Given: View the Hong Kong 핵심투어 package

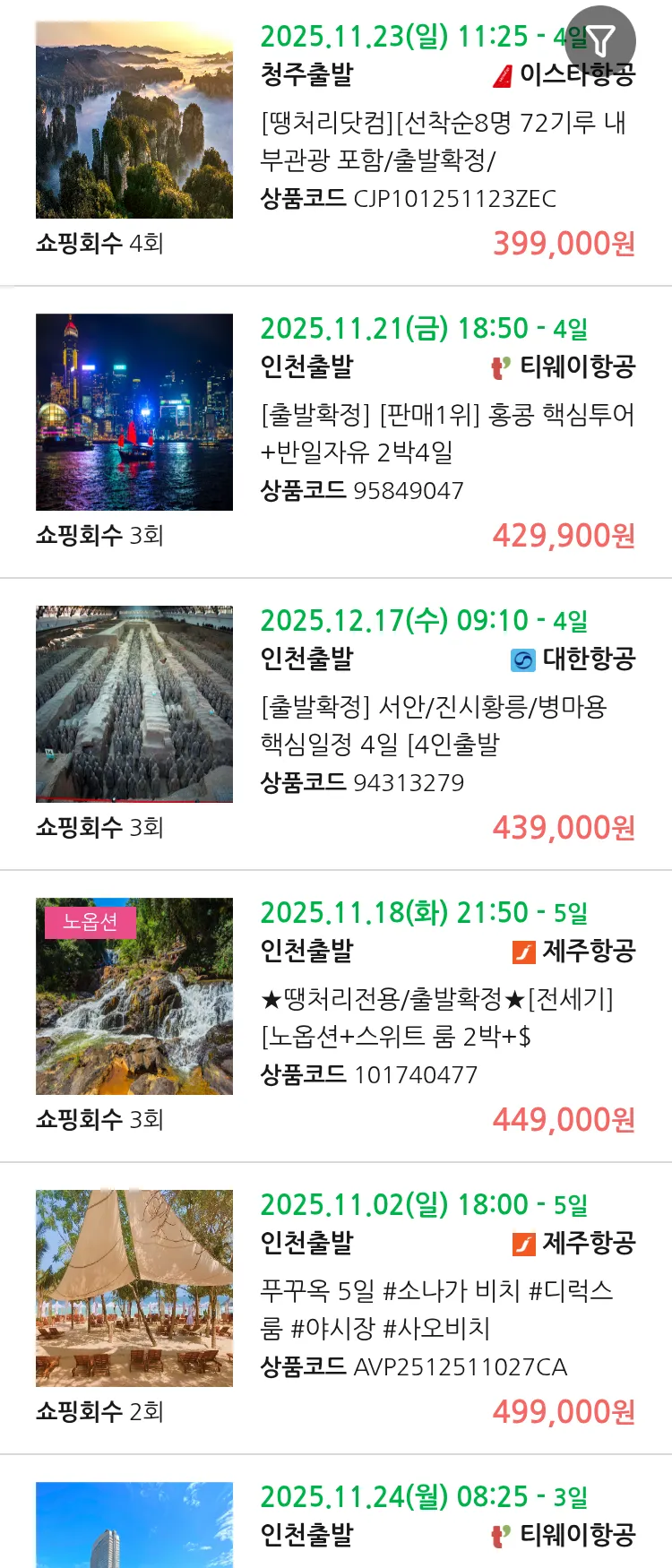Looking at the screenshot, I should point(446,433).
